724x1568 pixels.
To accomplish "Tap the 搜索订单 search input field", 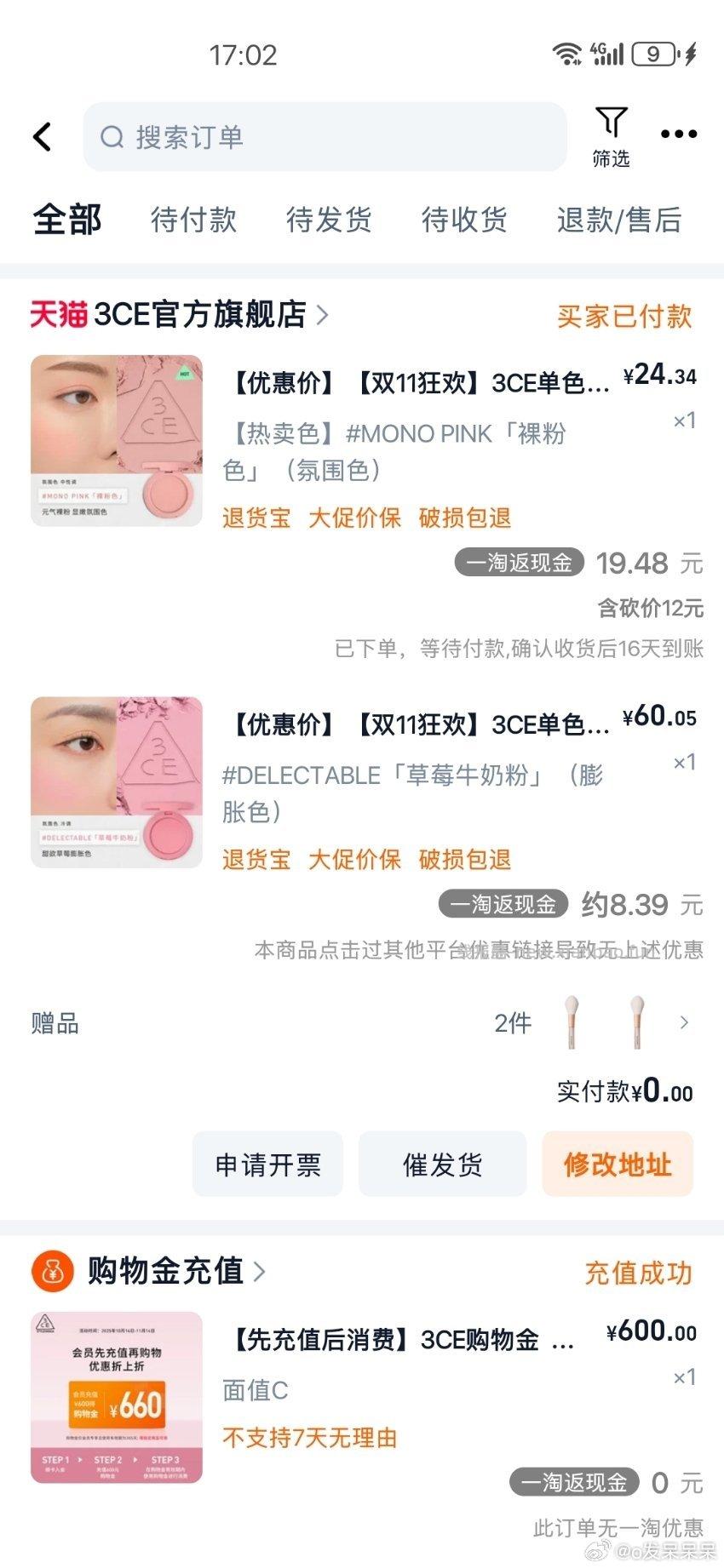I will pyautogui.click(x=324, y=137).
